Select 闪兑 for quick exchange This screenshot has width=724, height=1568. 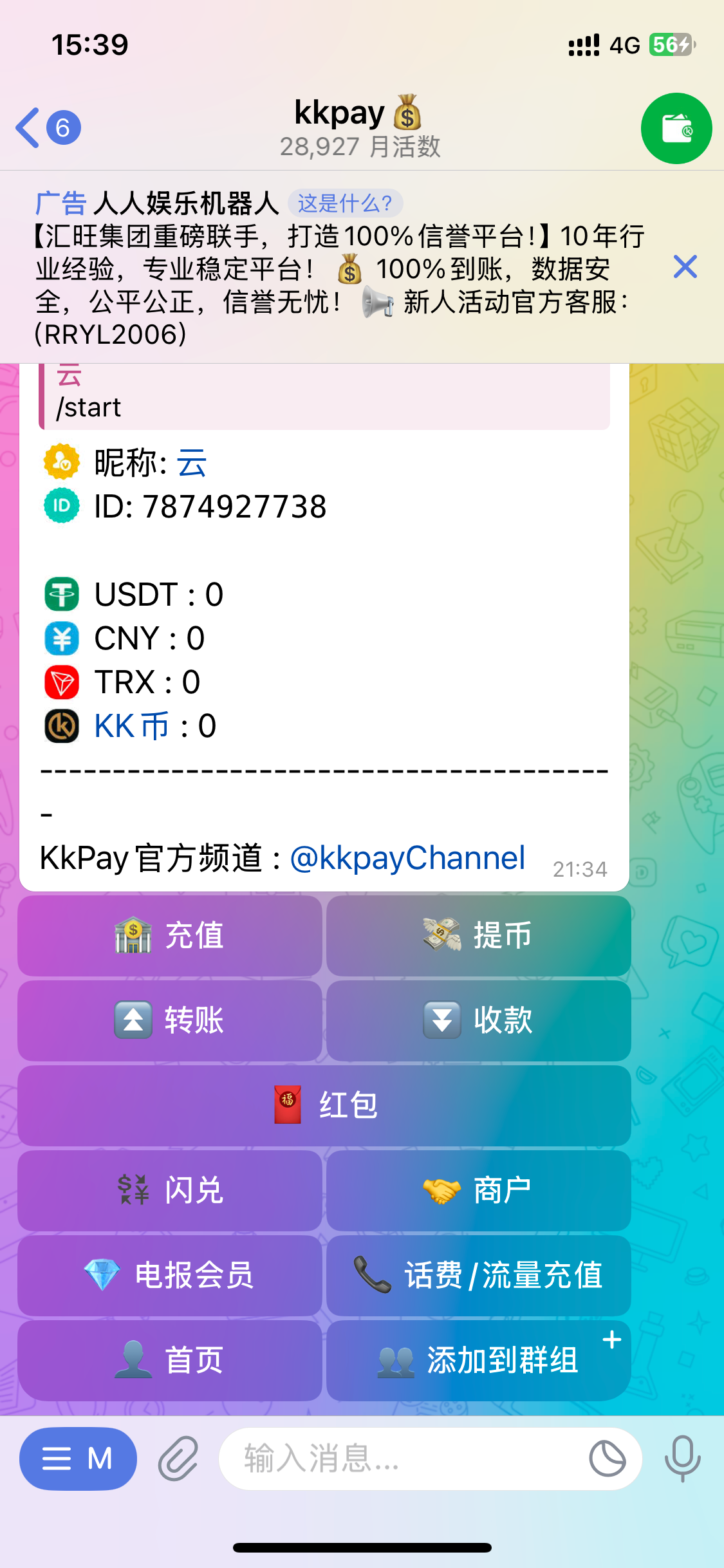[x=170, y=1190]
